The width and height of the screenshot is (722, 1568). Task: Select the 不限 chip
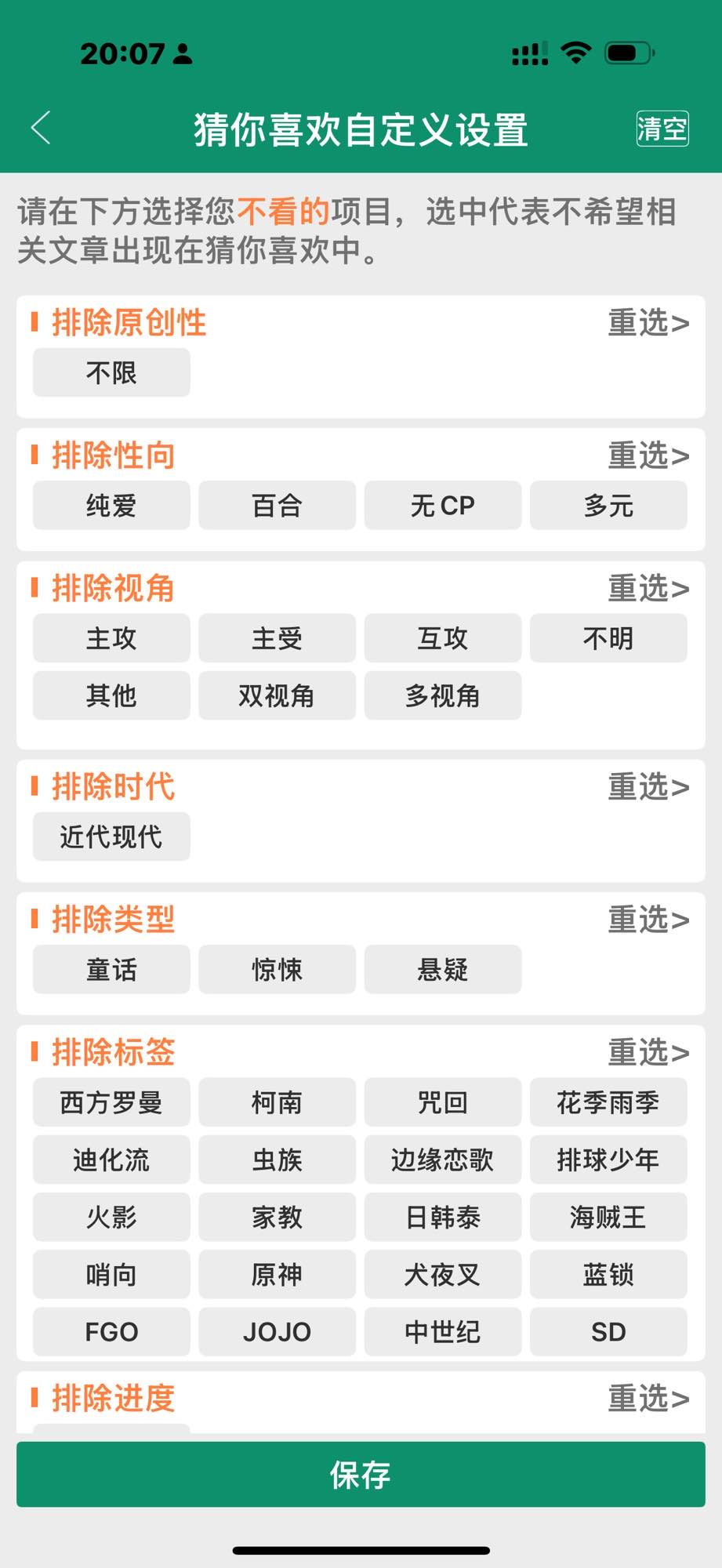pos(111,372)
